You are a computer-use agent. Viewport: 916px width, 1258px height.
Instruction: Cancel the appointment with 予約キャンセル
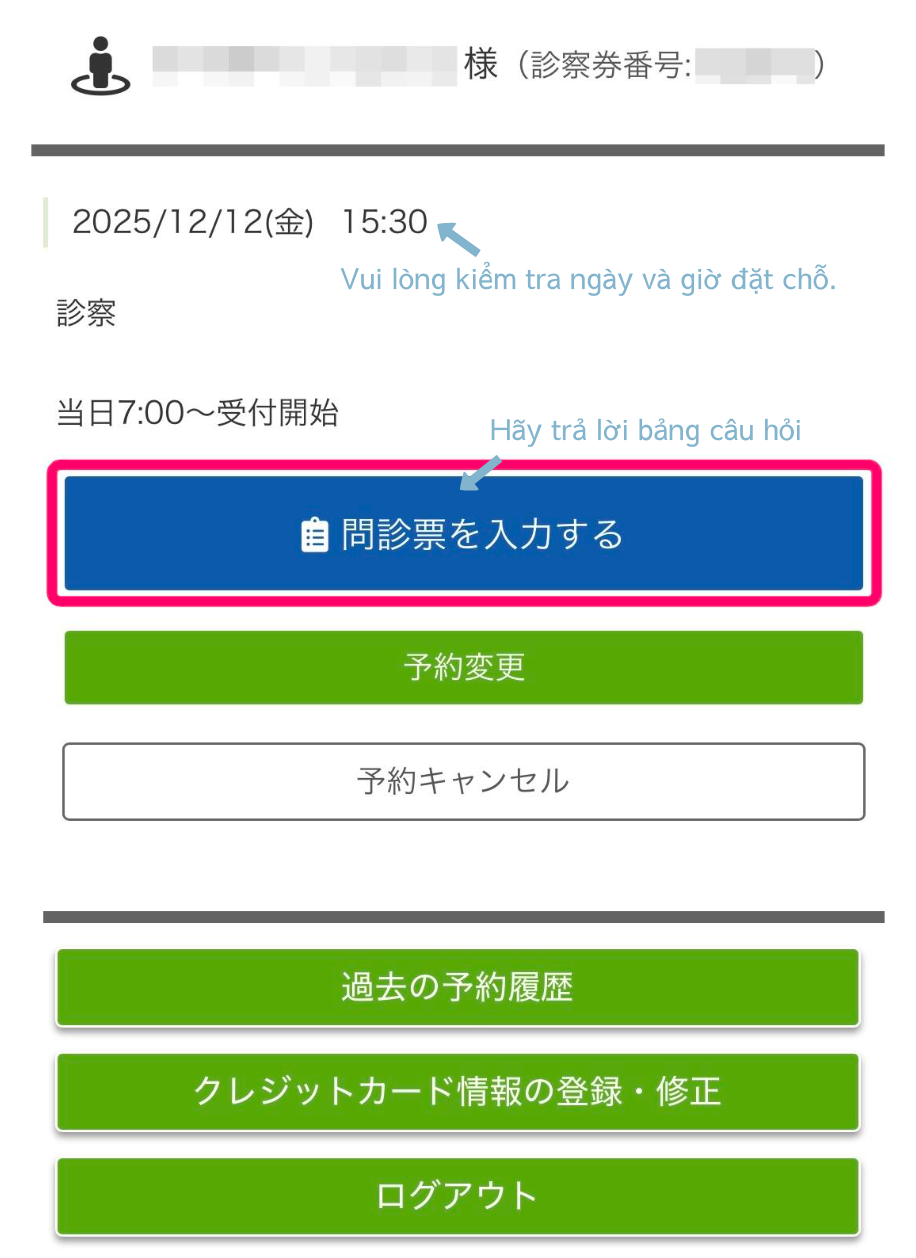pos(463,781)
